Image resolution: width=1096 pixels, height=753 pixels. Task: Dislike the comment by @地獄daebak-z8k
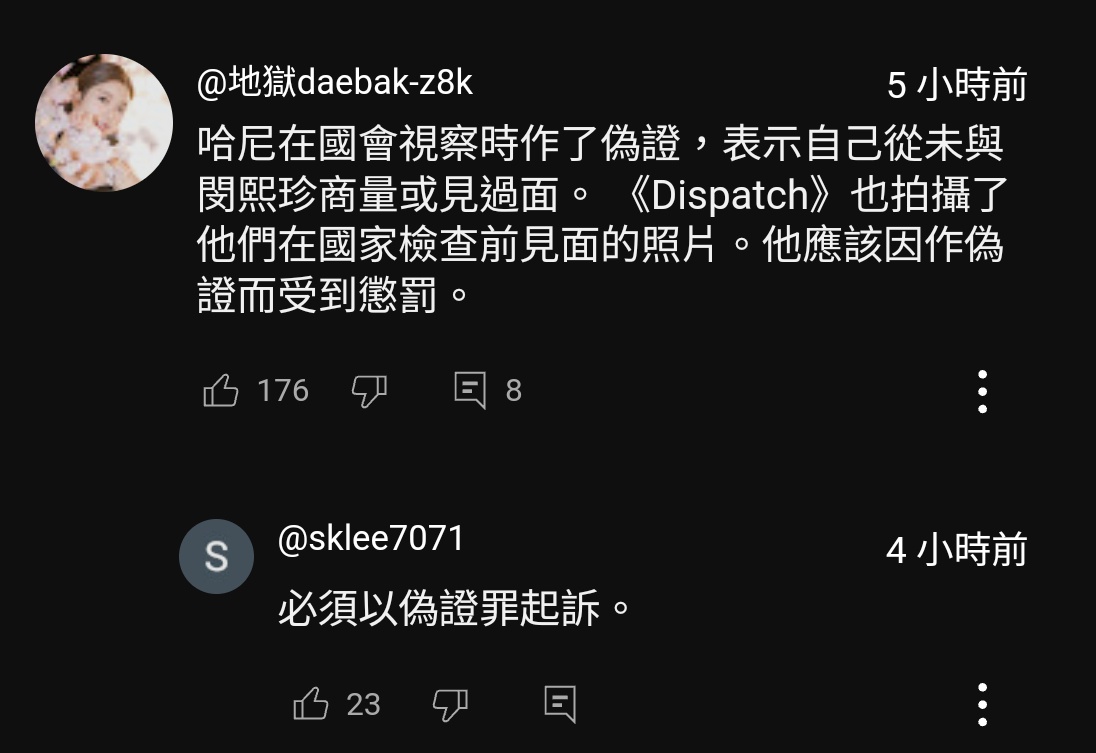click(369, 390)
